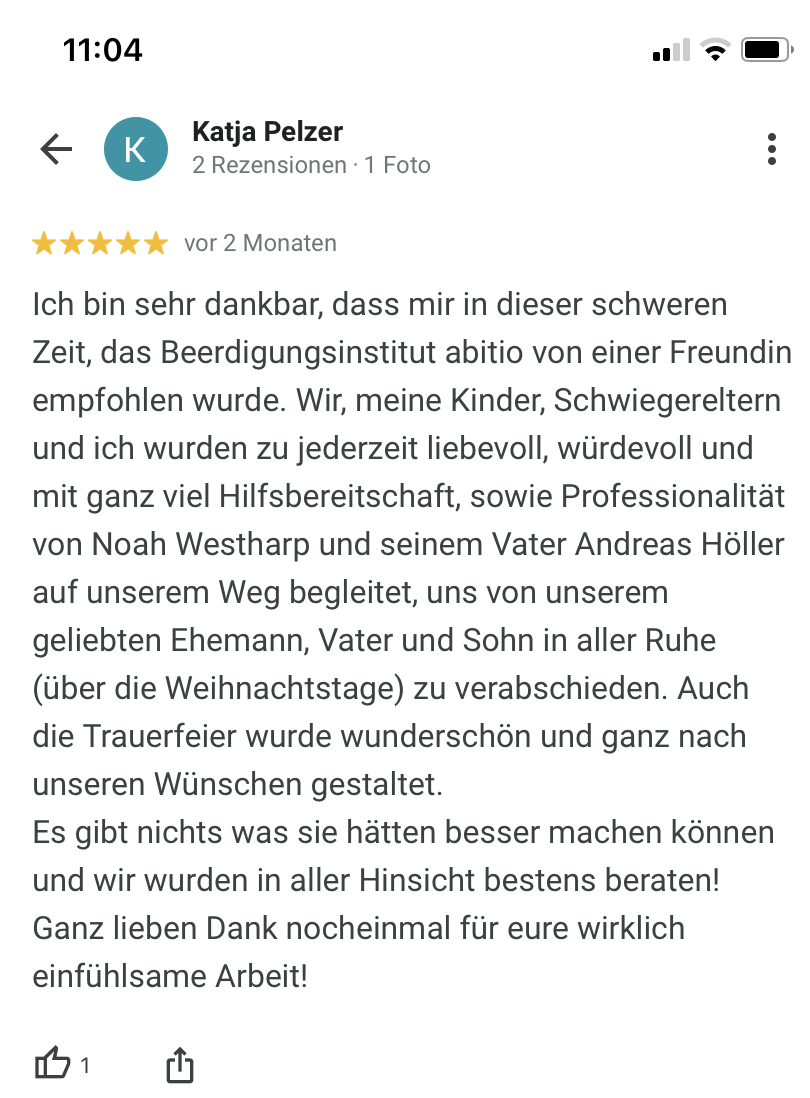This screenshot has height=1098, width=810.
Task: Open Katja Pelzer's reviewer profile
Action: point(267,132)
